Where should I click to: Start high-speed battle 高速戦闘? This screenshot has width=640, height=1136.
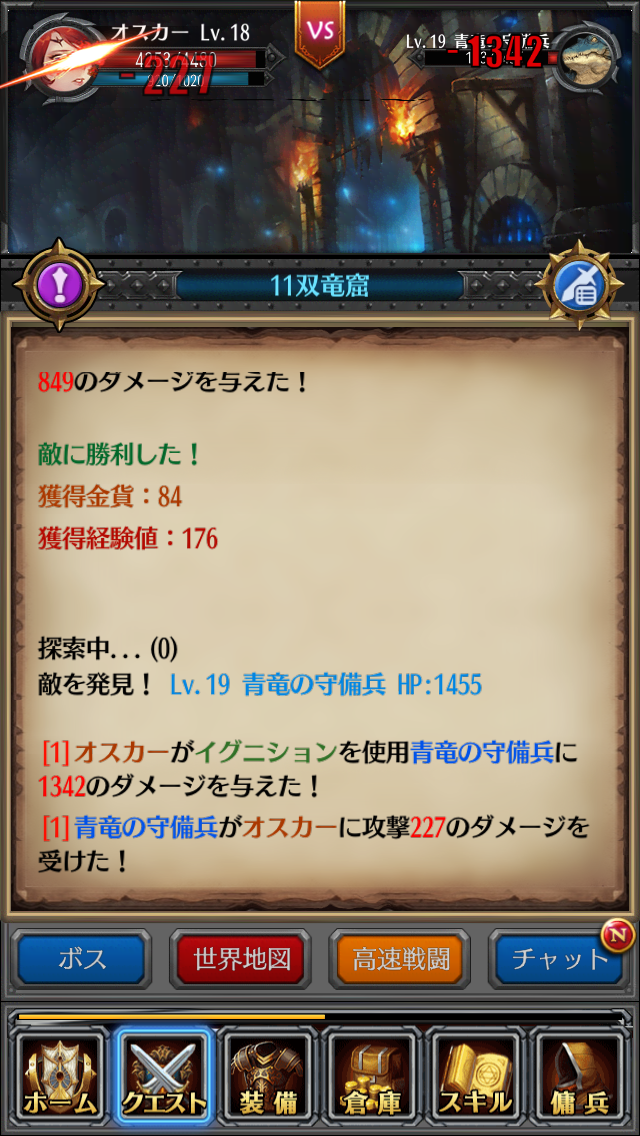[400, 960]
